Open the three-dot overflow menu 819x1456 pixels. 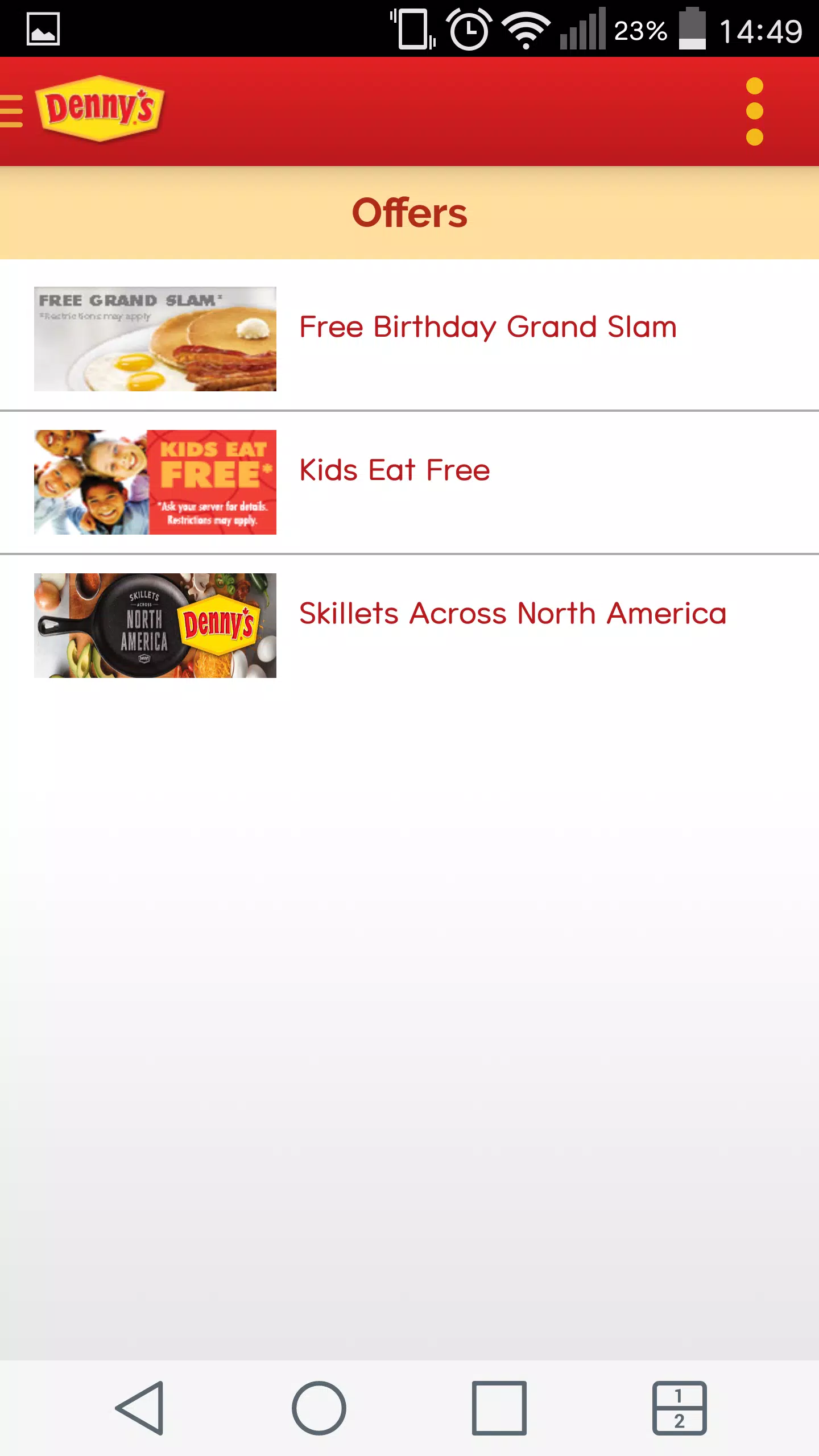click(x=754, y=111)
